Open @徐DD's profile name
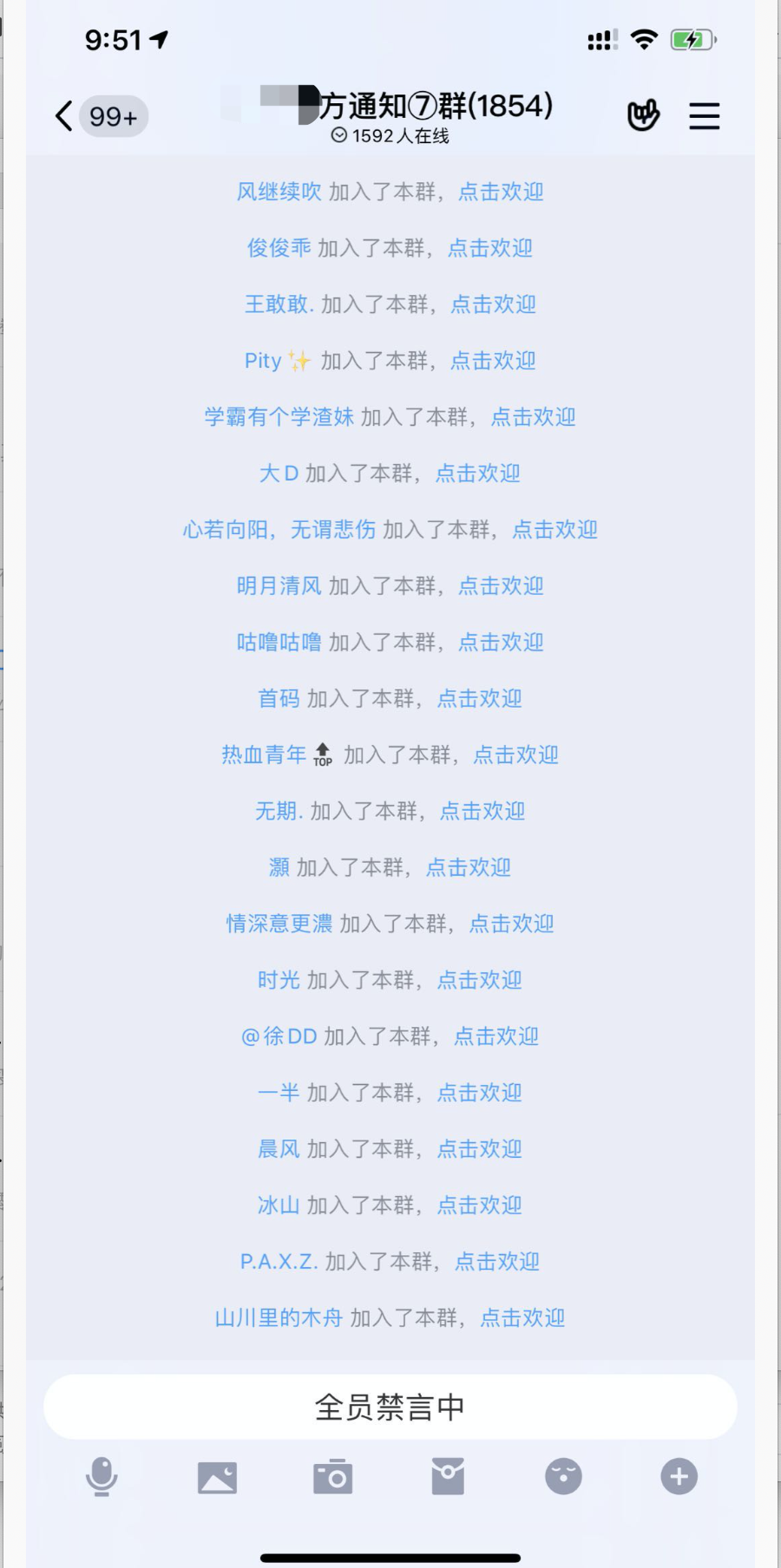This screenshot has width=781, height=1568. [x=279, y=1036]
